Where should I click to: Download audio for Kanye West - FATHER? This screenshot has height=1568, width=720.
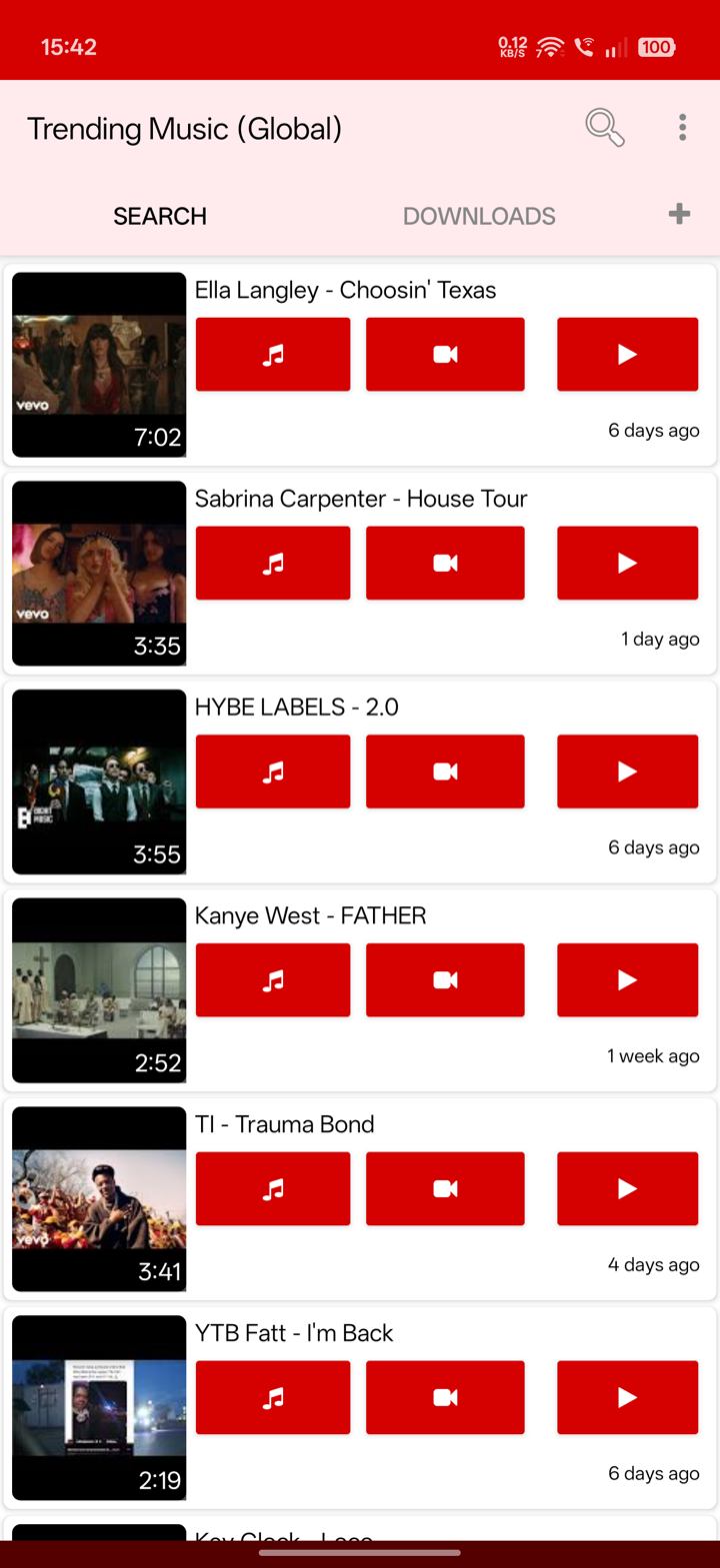pyautogui.click(x=273, y=979)
